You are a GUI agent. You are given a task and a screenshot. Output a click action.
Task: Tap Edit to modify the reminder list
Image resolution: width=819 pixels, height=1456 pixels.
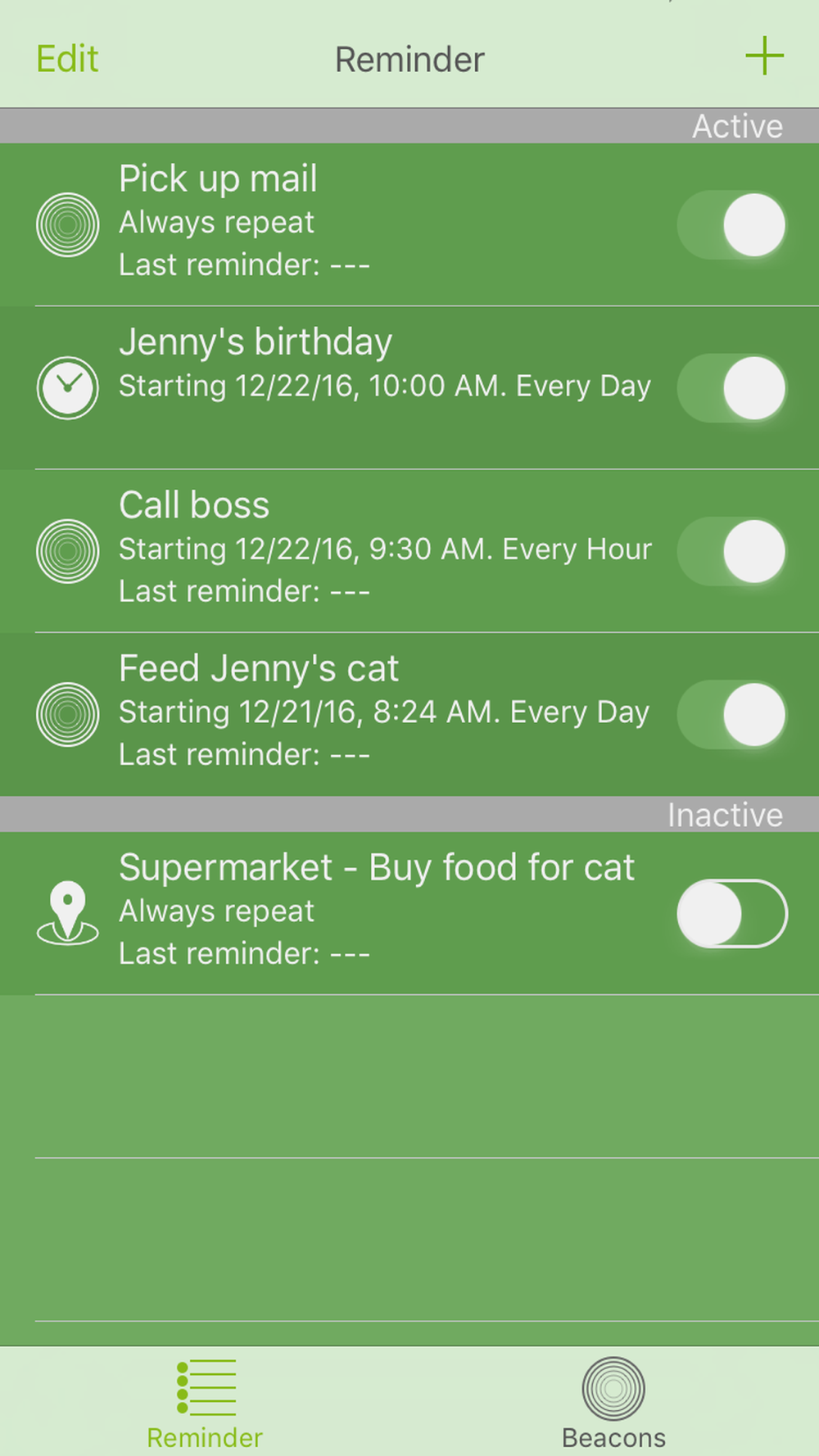click(x=67, y=59)
